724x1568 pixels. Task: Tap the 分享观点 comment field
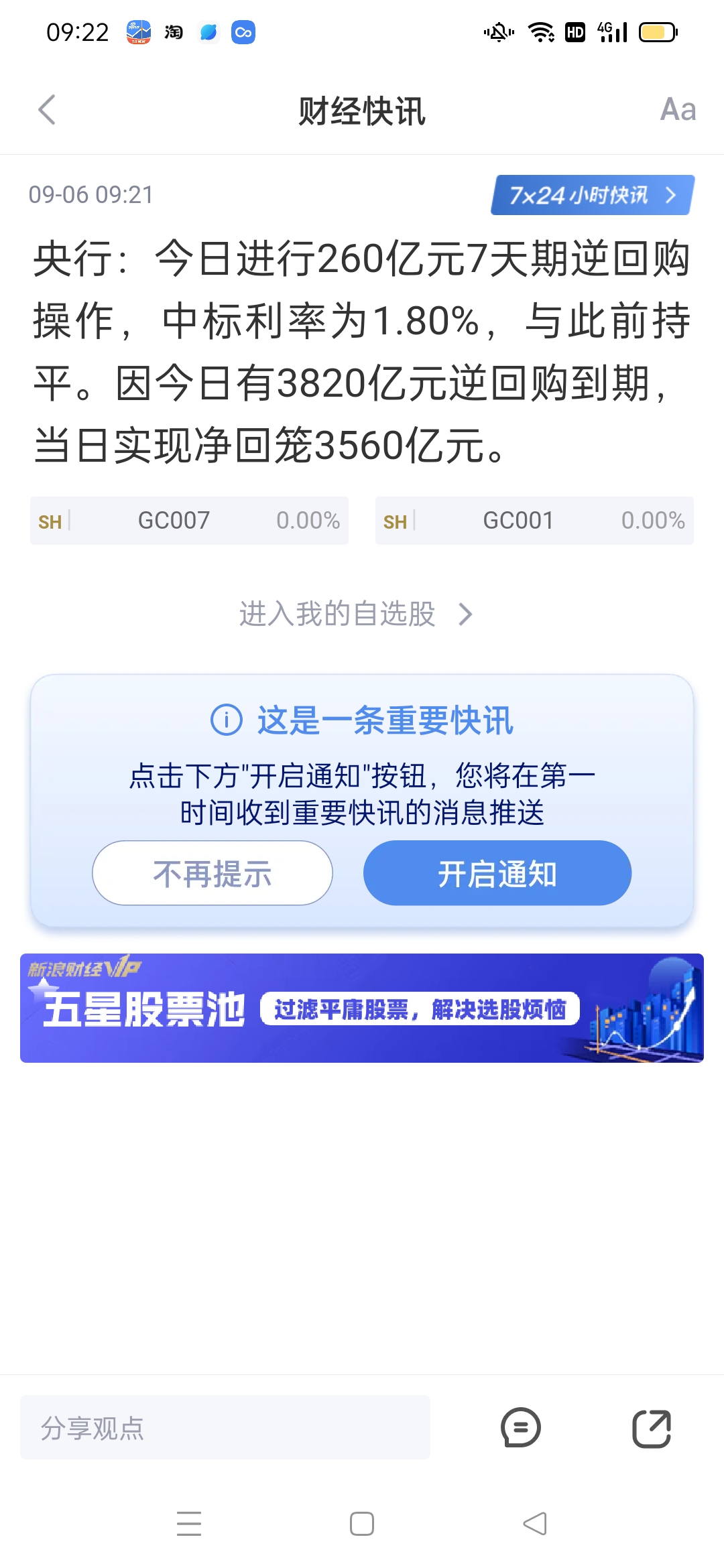point(225,1427)
